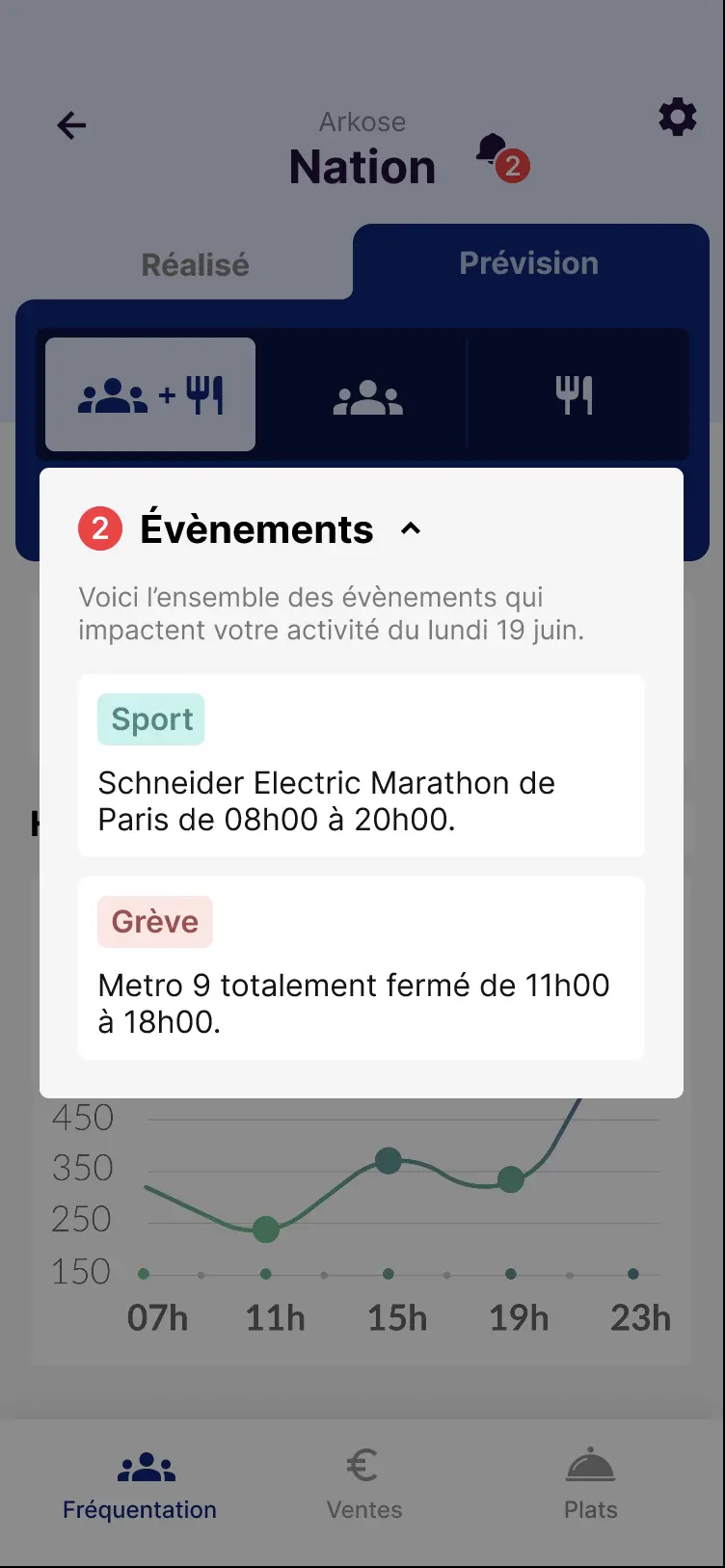
Task: Show the people-only attendance view
Action: coord(367,396)
